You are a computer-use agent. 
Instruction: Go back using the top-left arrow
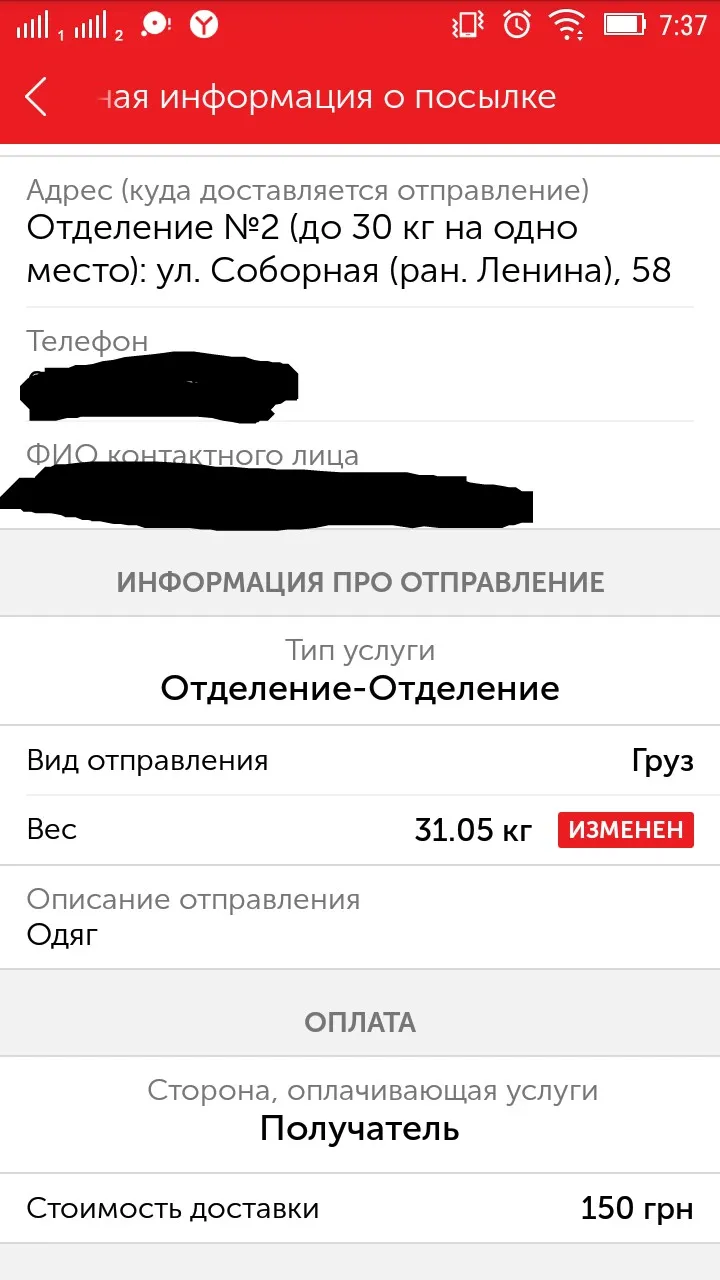[36, 97]
